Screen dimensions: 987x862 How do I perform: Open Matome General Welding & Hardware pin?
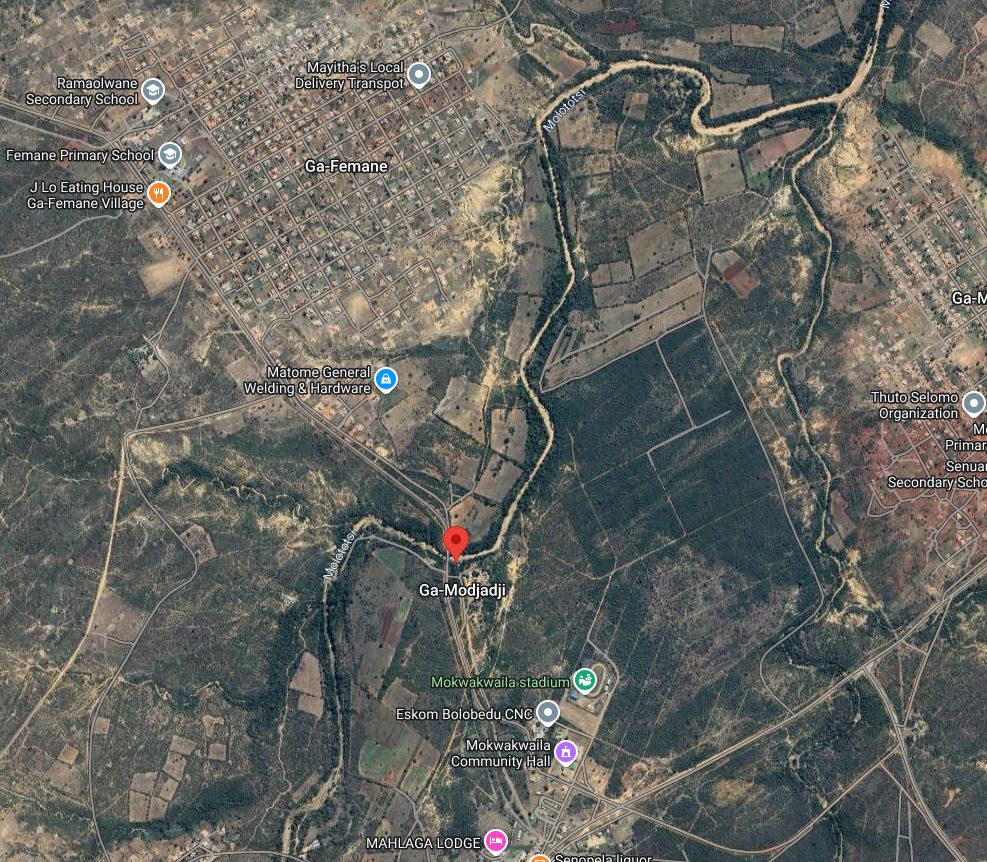(x=386, y=379)
